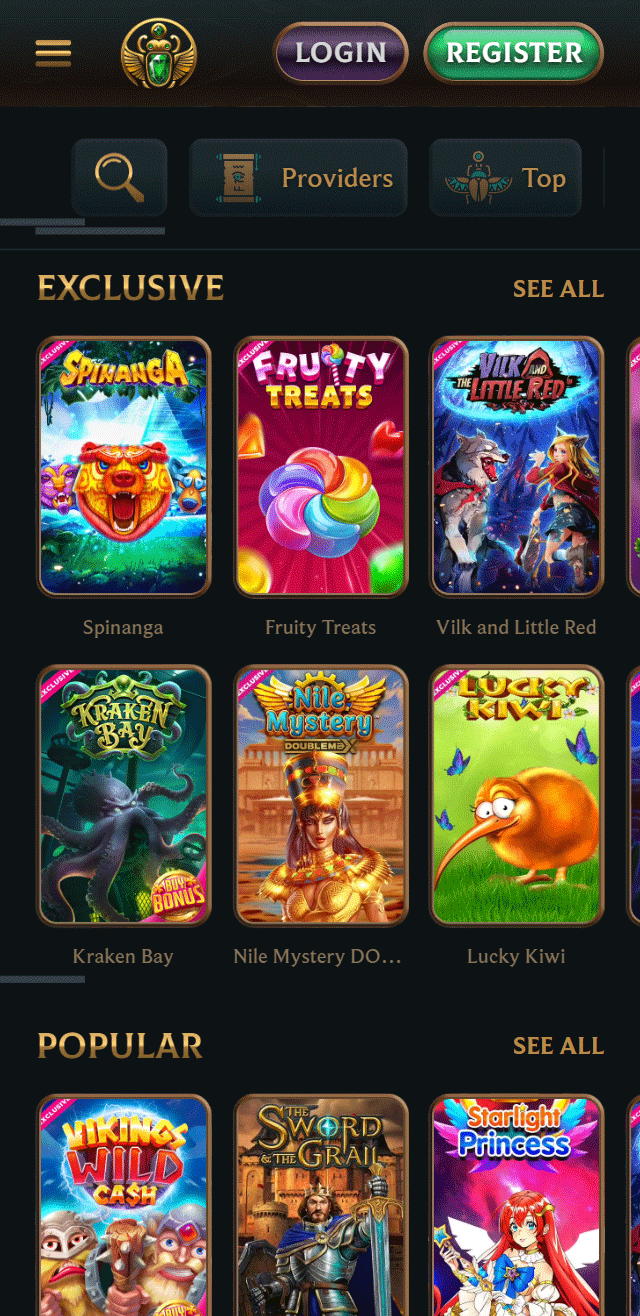Open the Spinanga game

124,466
